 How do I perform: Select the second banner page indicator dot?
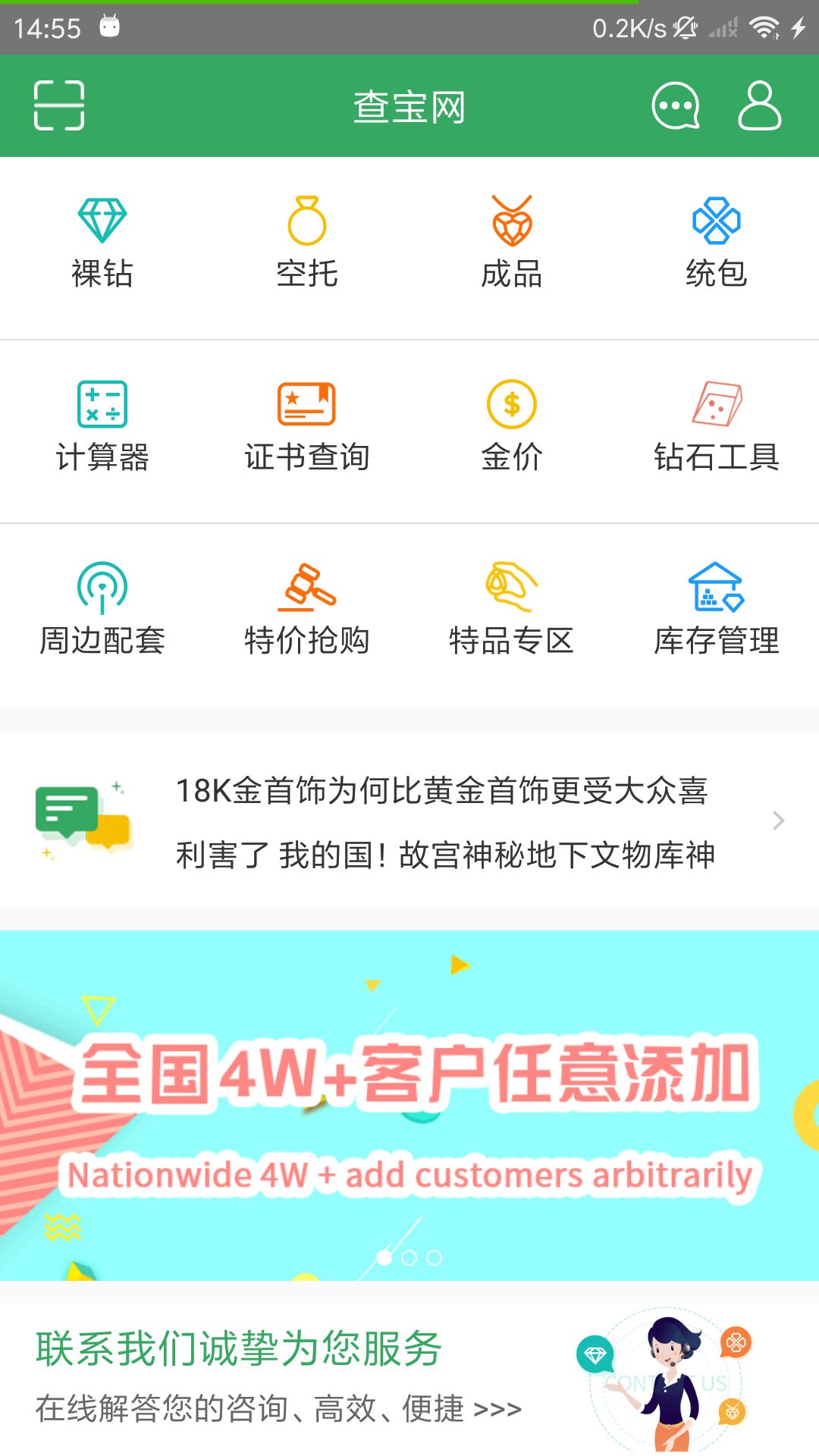[x=409, y=1258]
